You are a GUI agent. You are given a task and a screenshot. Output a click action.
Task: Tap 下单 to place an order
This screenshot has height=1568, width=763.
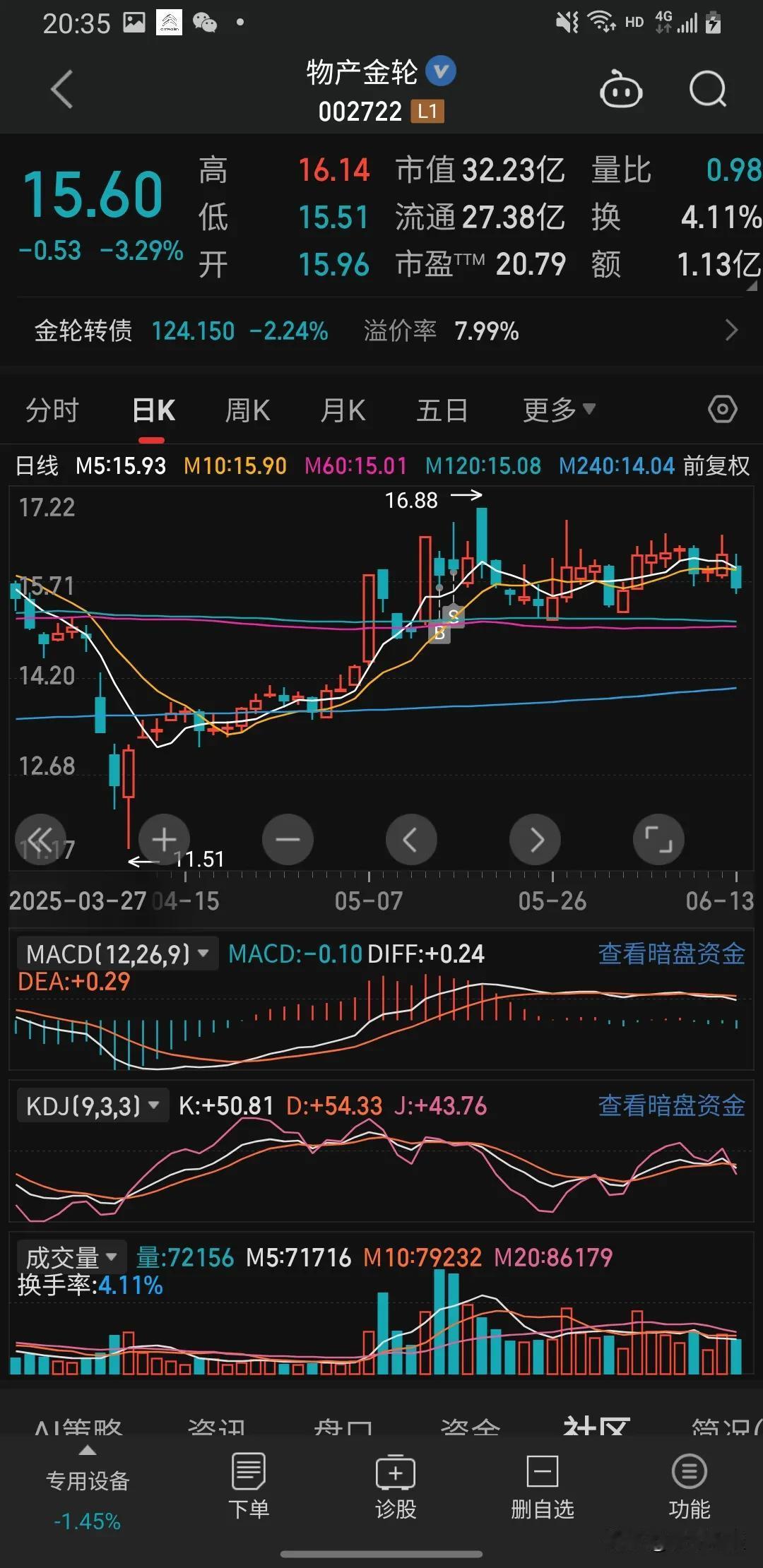(x=249, y=1486)
